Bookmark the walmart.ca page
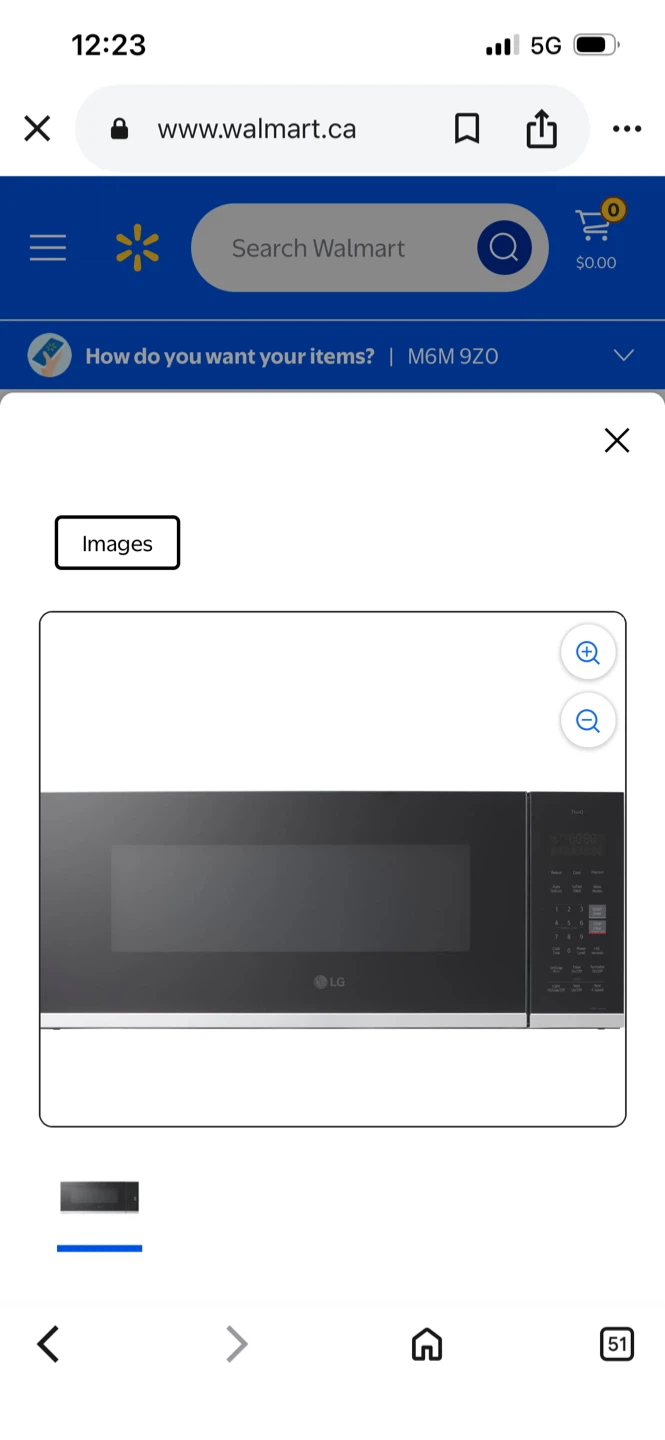The height and width of the screenshot is (1440, 665). pyautogui.click(x=467, y=129)
